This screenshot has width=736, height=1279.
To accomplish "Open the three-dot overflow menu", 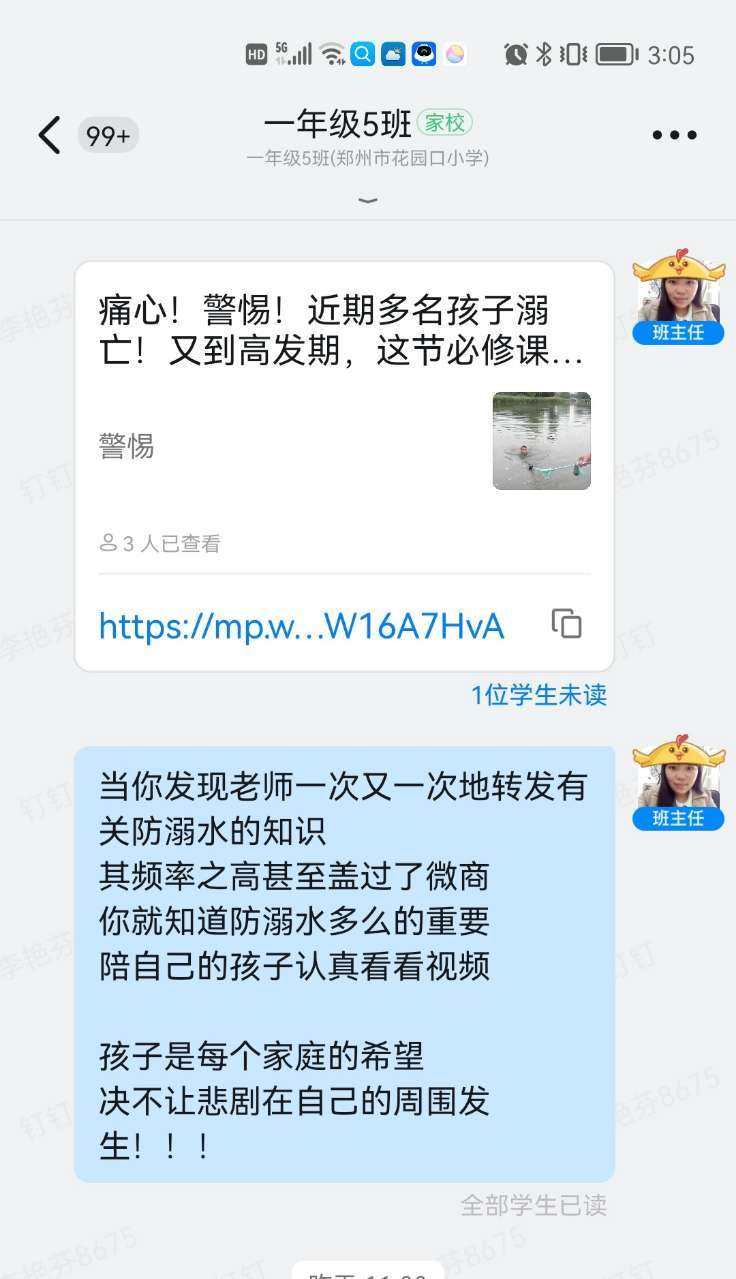I will (674, 135).
